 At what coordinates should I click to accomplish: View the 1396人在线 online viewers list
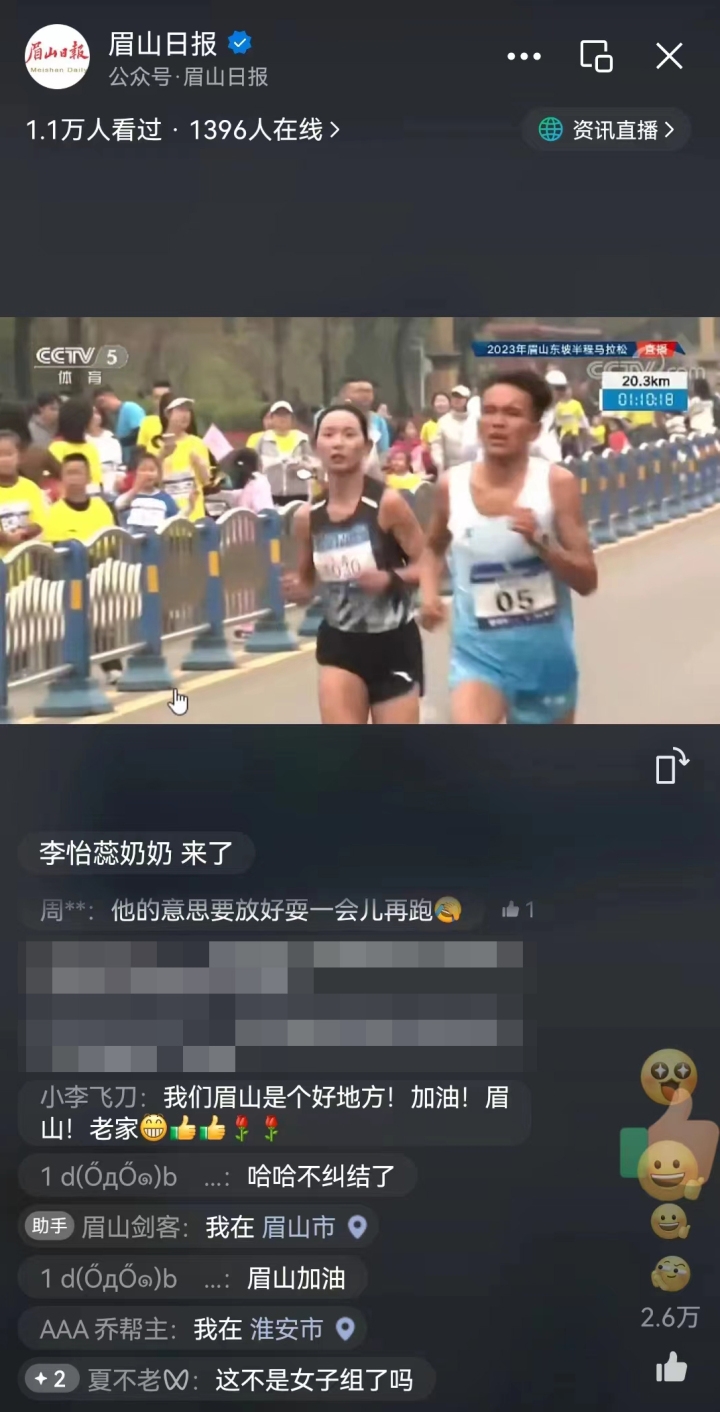tap(265, 130)
